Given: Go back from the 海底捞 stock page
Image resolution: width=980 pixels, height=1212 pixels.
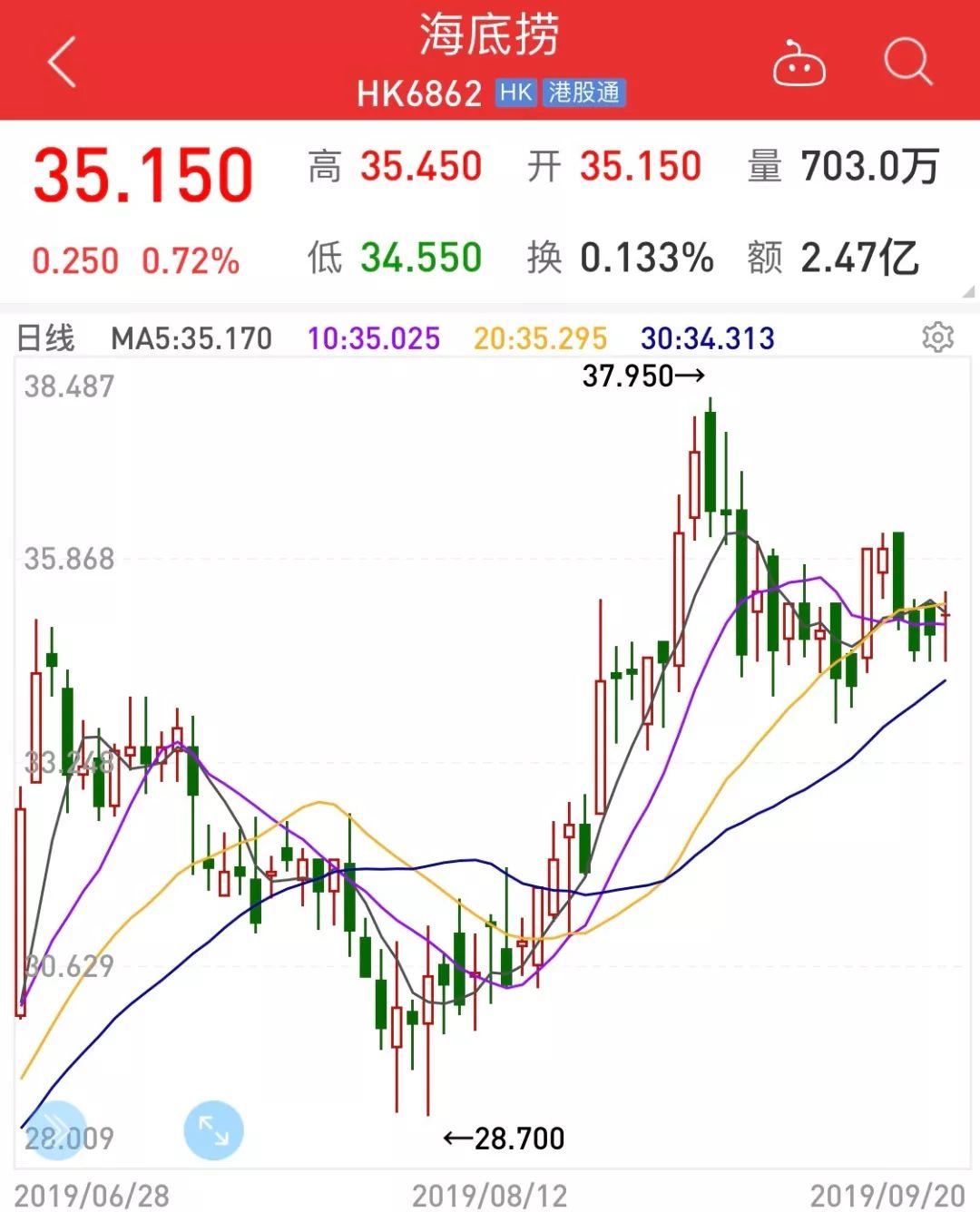Looking at the screenshot, I should [62, 63].
